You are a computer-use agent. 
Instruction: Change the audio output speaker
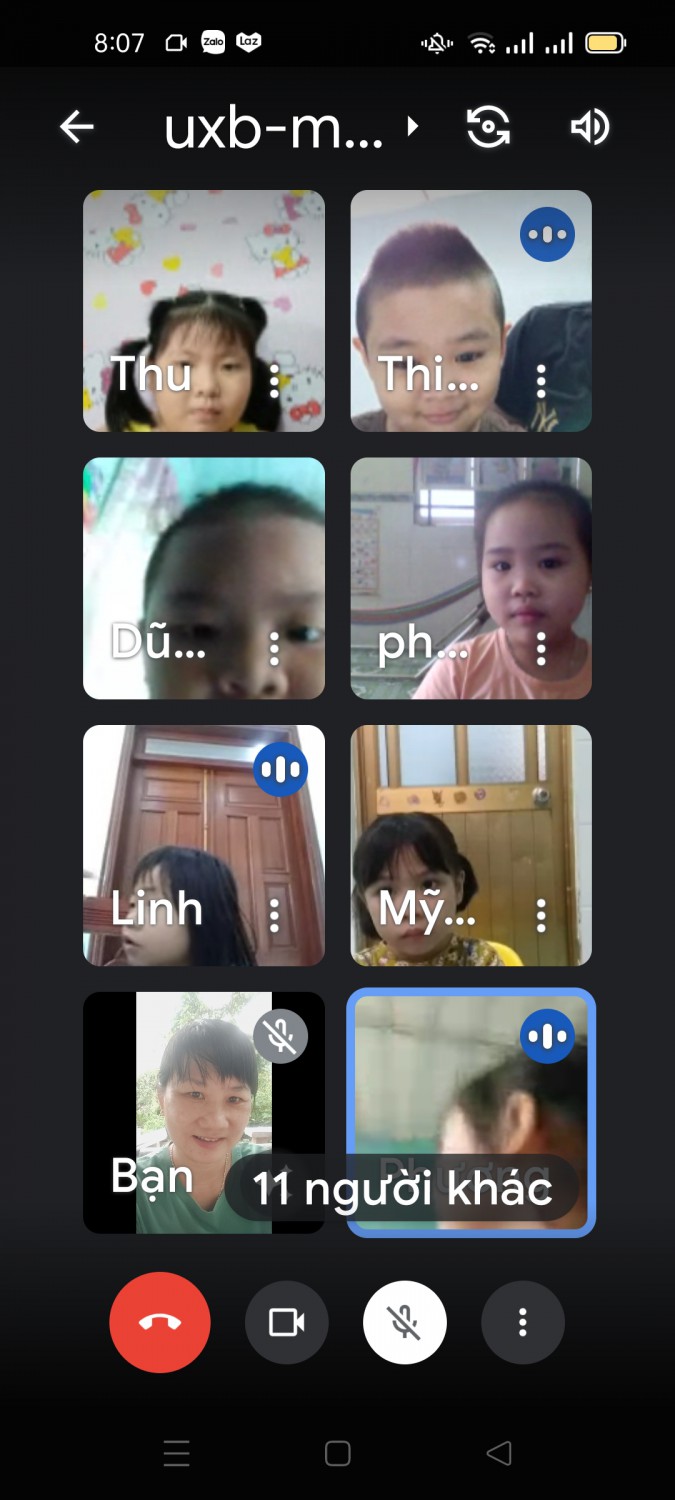tap(590, 127)
